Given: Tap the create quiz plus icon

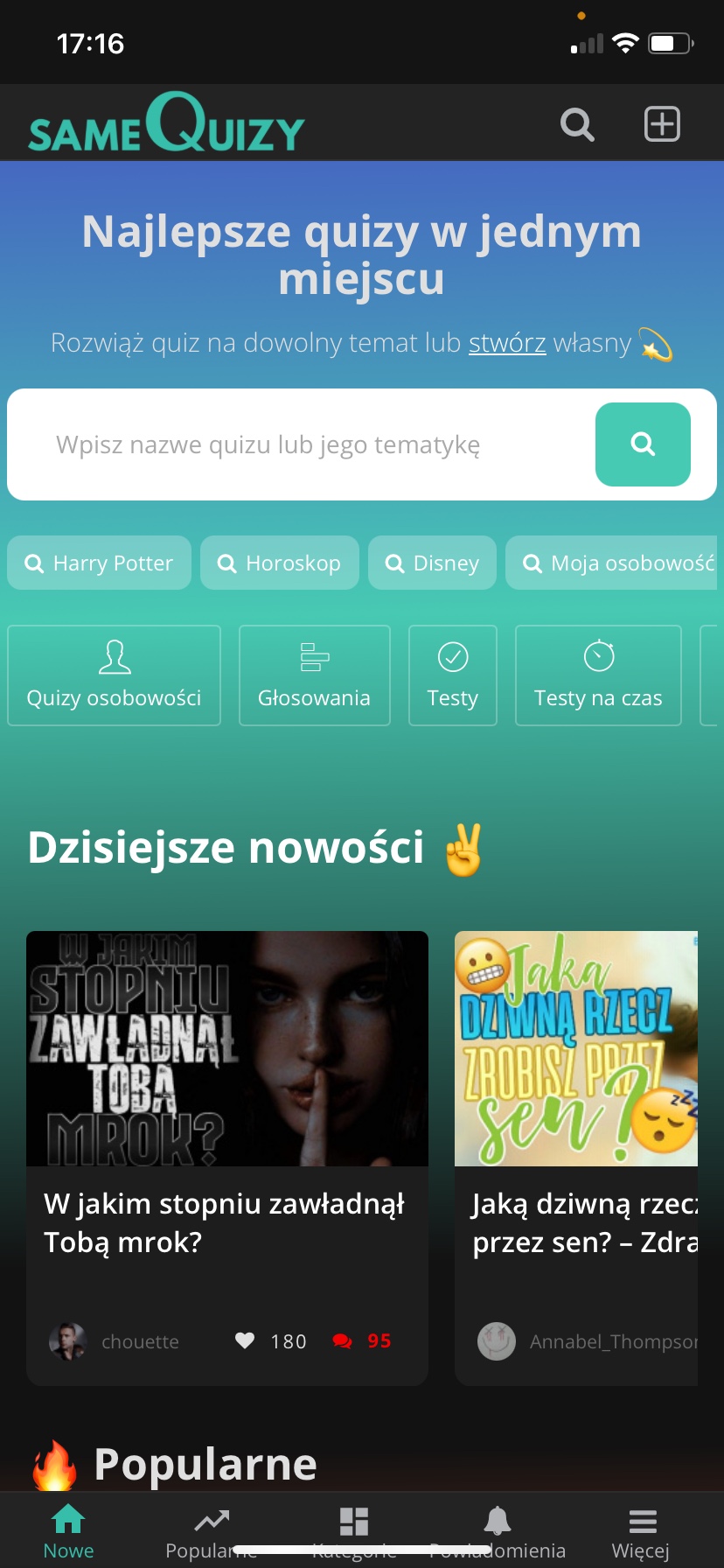Looking at the screenshot, I should (662, 124).
